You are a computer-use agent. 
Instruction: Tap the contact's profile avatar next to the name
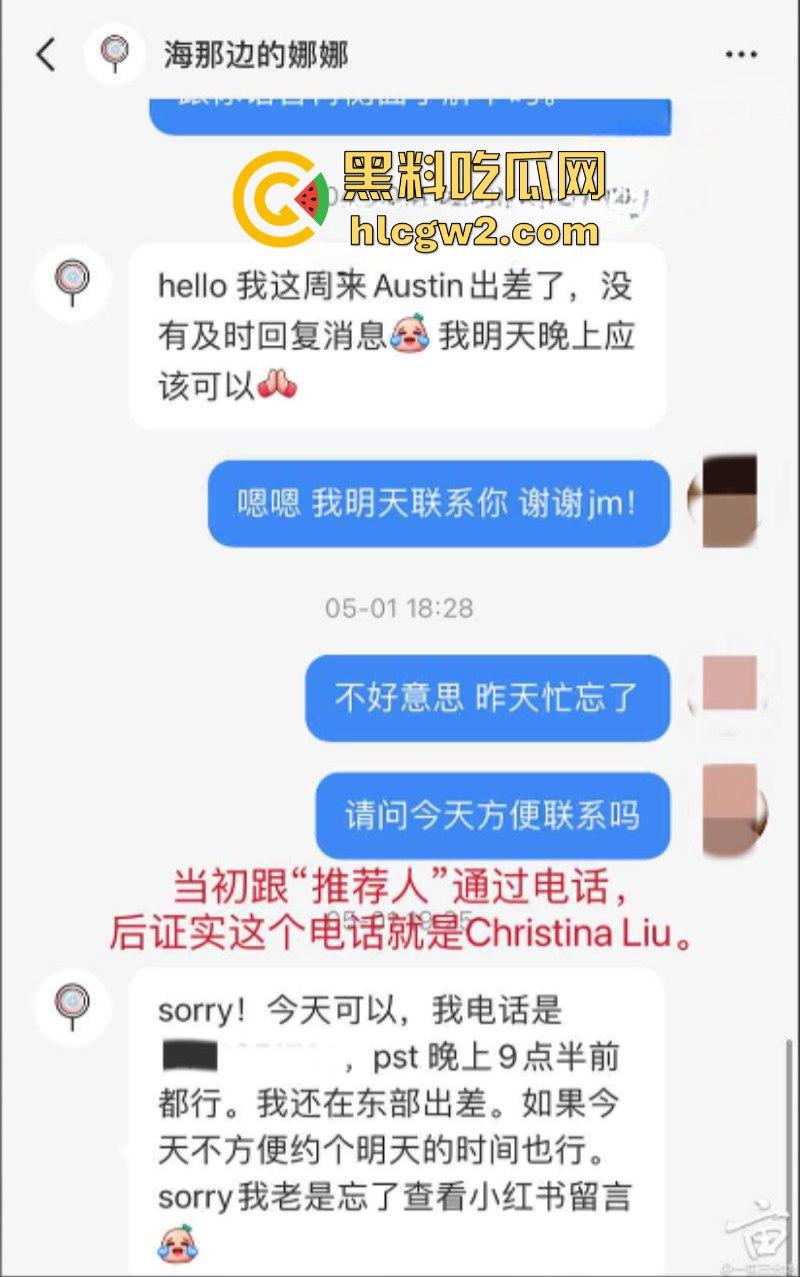point(113,54)
